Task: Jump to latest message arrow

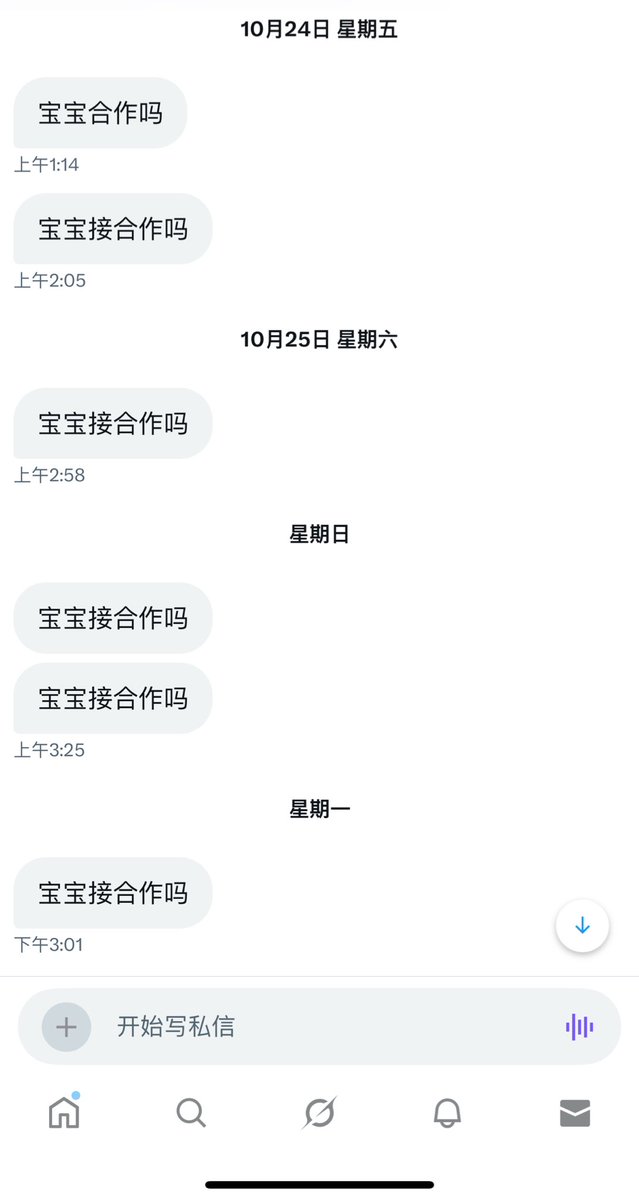Action: pyautogui.click(x=582, y=926)
